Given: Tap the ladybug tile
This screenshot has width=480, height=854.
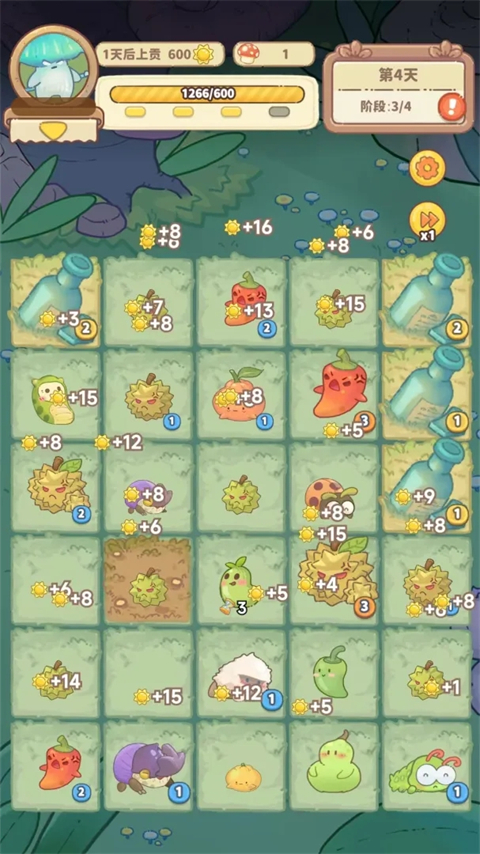Looking at the screenshot, I should 333,488.
